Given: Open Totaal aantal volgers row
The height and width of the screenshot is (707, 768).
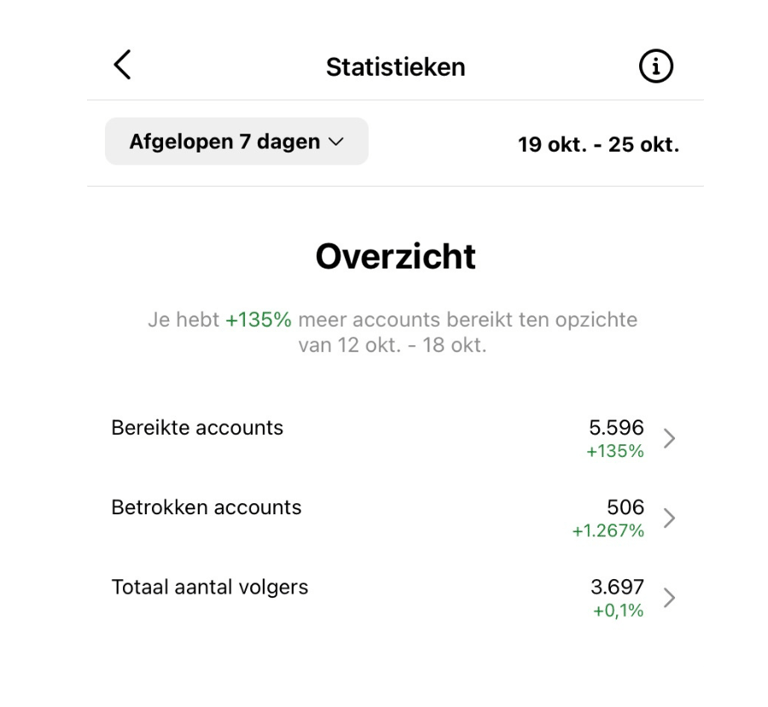Looking at the screenshot, I should pyautogui.click(x=394, y=597).
